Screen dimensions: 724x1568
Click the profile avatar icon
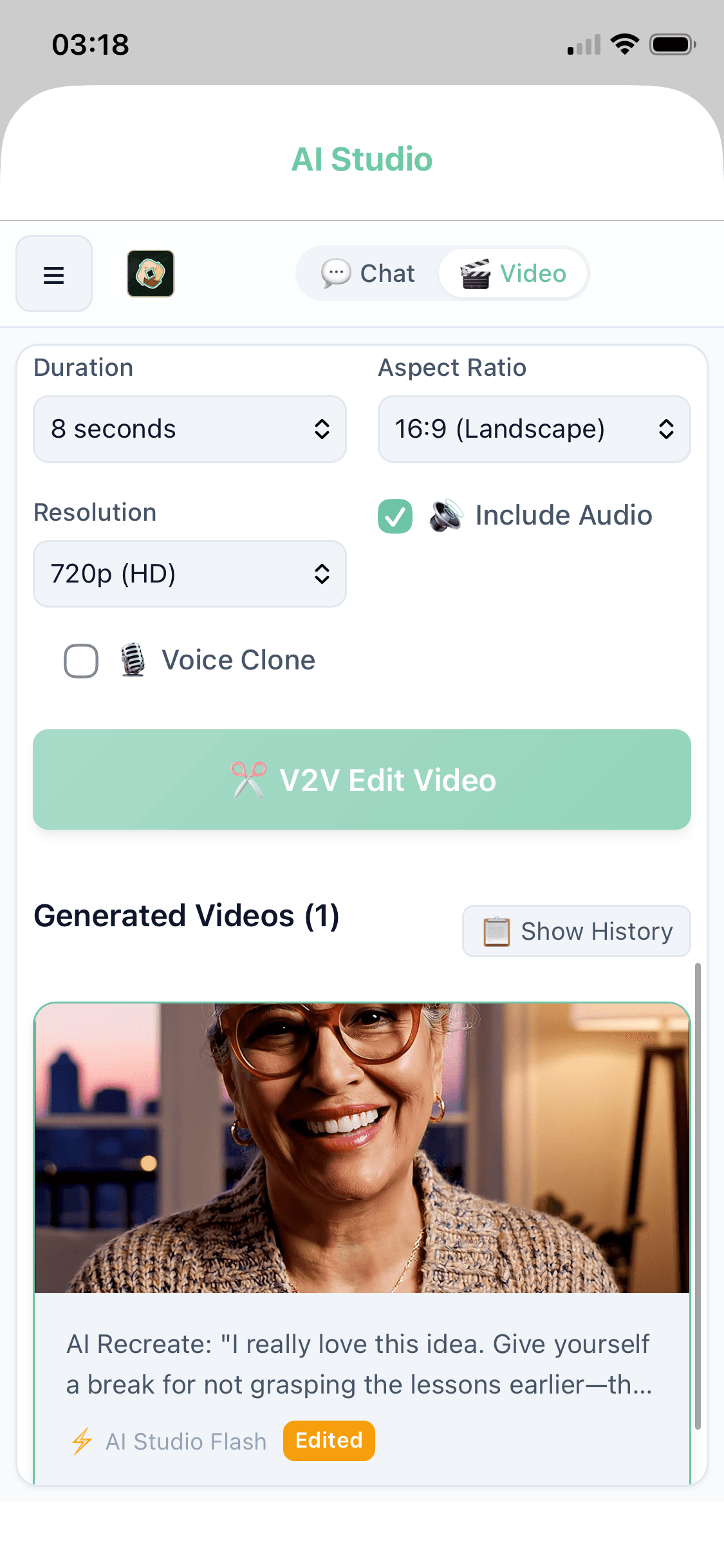150,274
